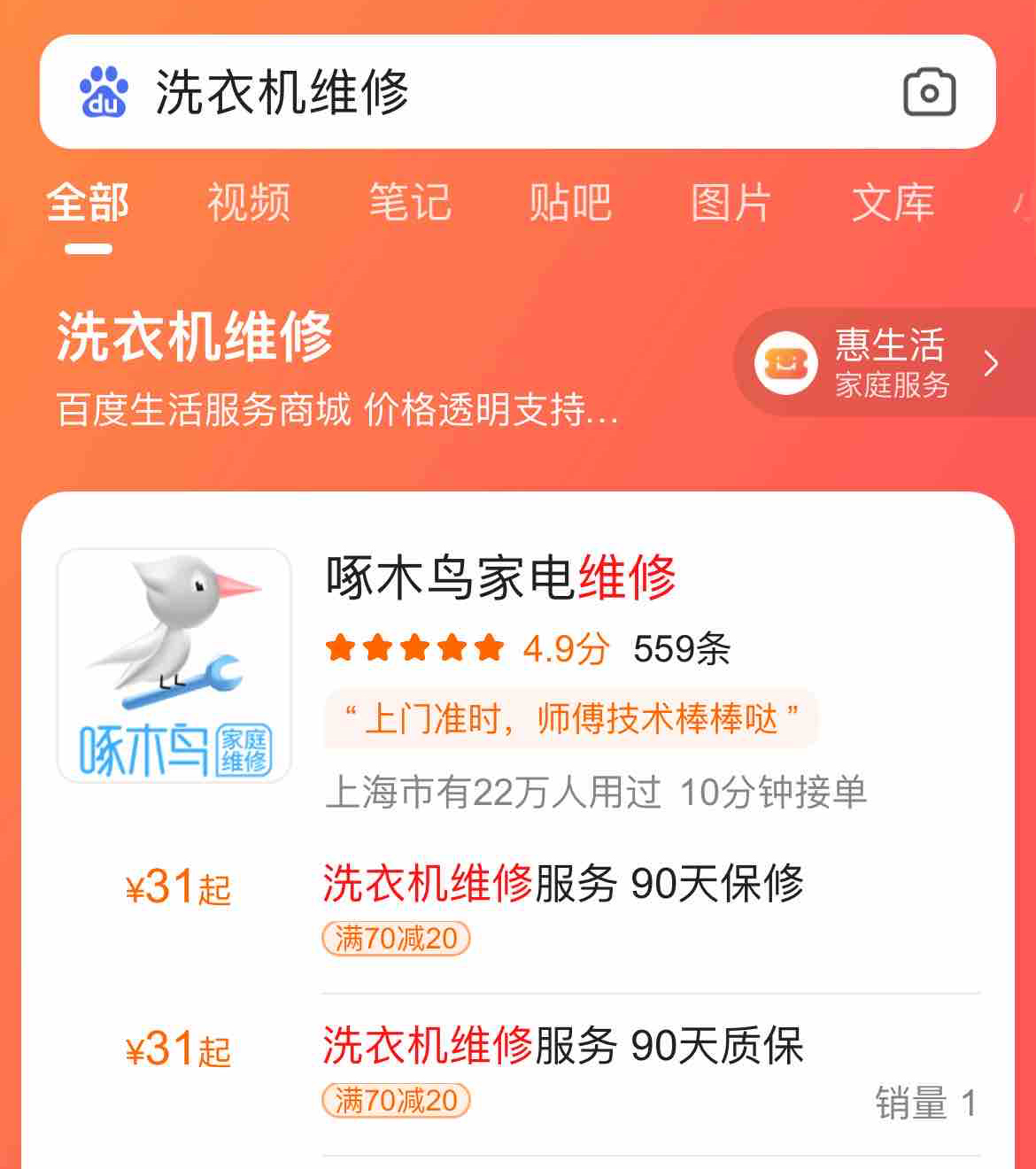This screenshot has width=1036, height=1169.
Task: Open camera image search
Action: 929,92
